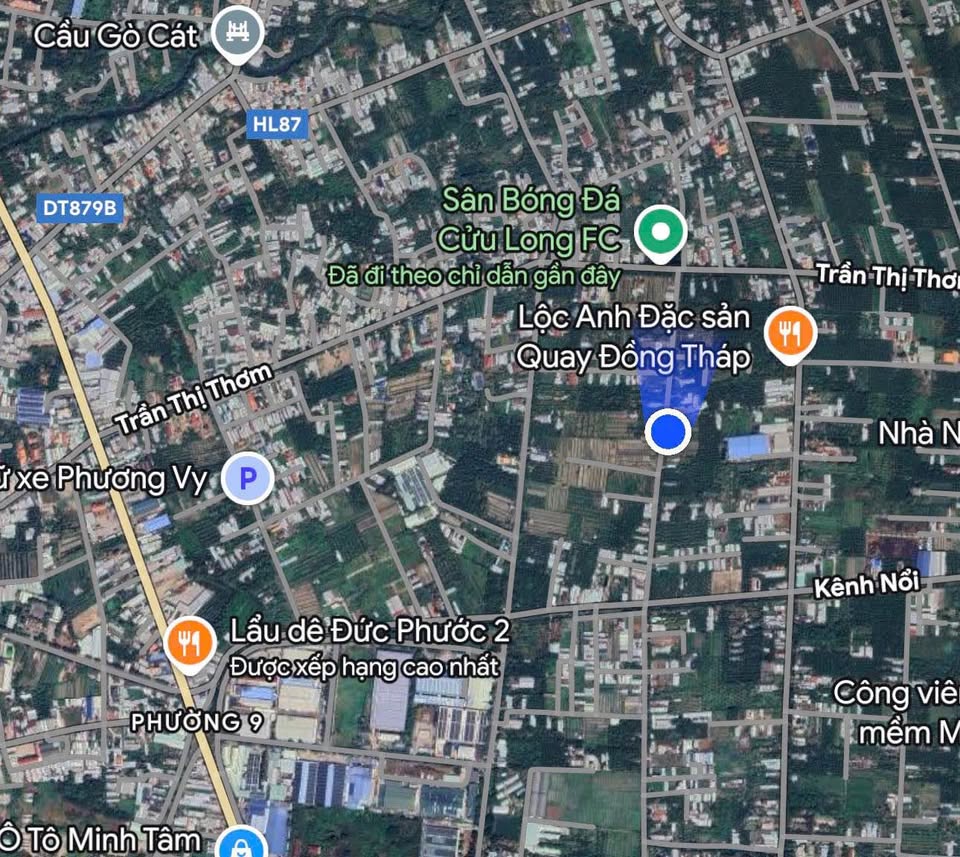Image resolution: width=960 pixels, height=857 pixels.
Task: Tap the Lộc Anh Đặc sản restaurant marker
Action: [790, 333]
